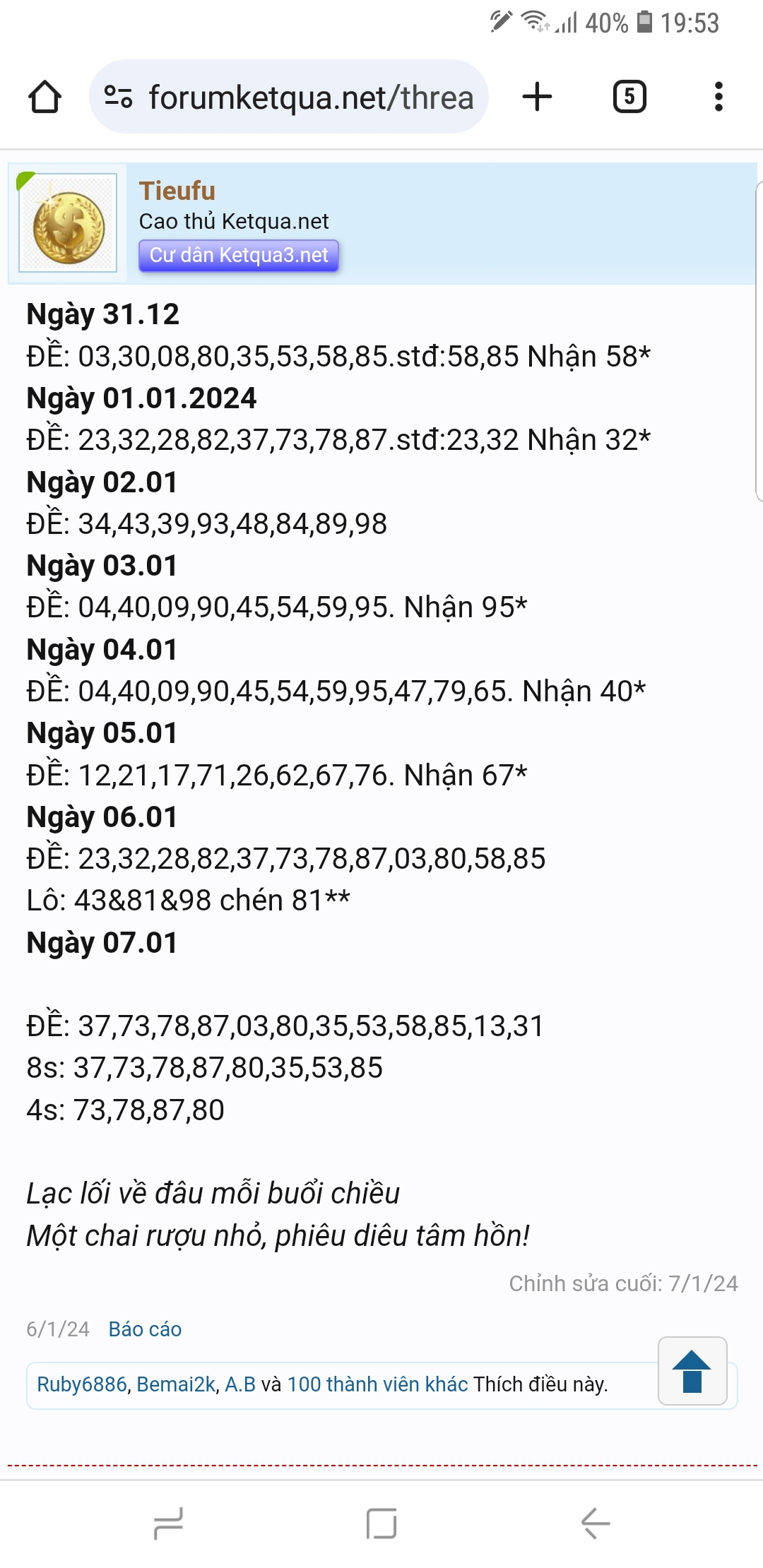763x1568 pixels.
Task: Jump to top with the arrow button
Action: coord(692,1371)
